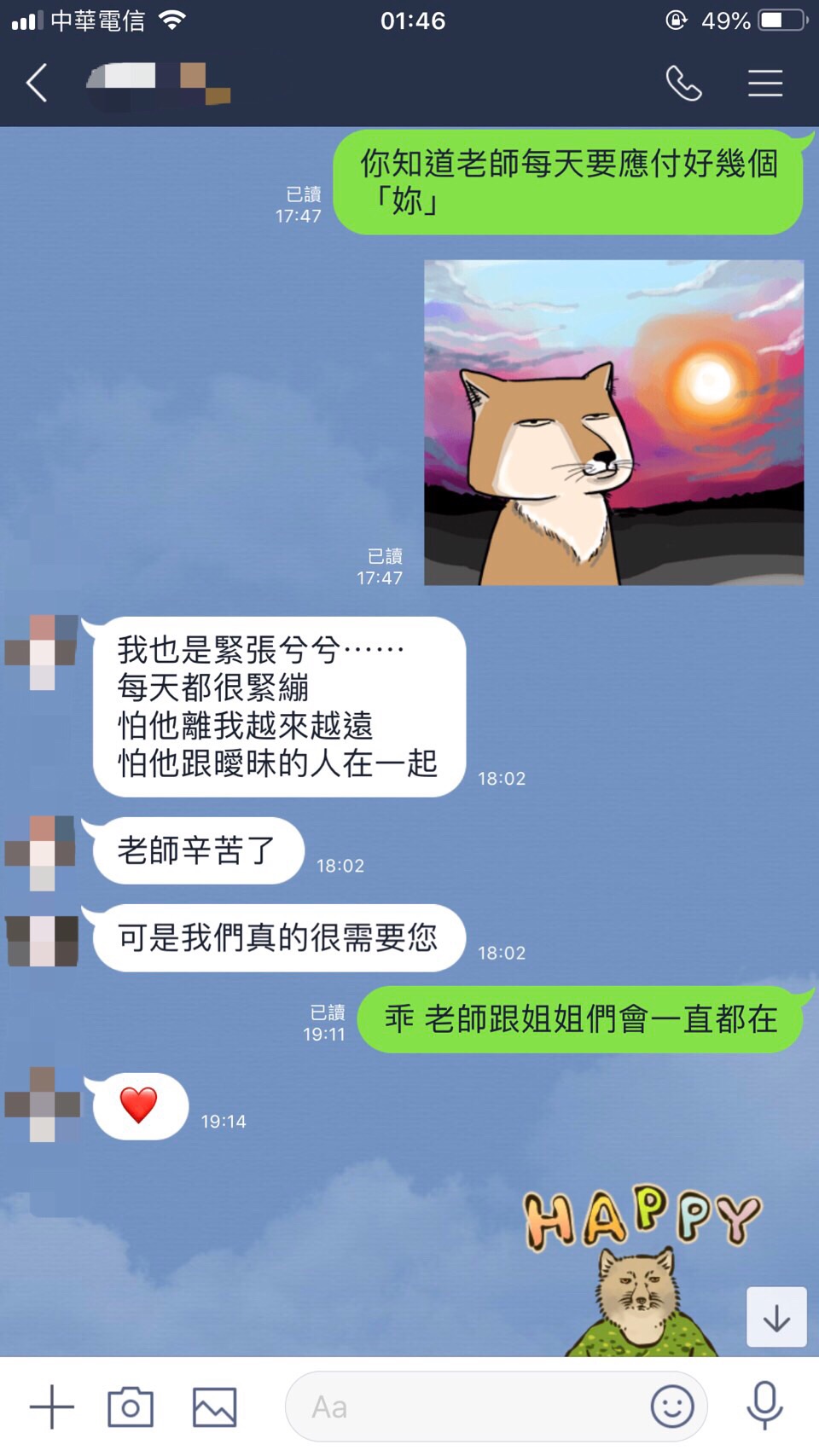Start a voice call with this contact

pyautogui.click(x=683, y=84)
